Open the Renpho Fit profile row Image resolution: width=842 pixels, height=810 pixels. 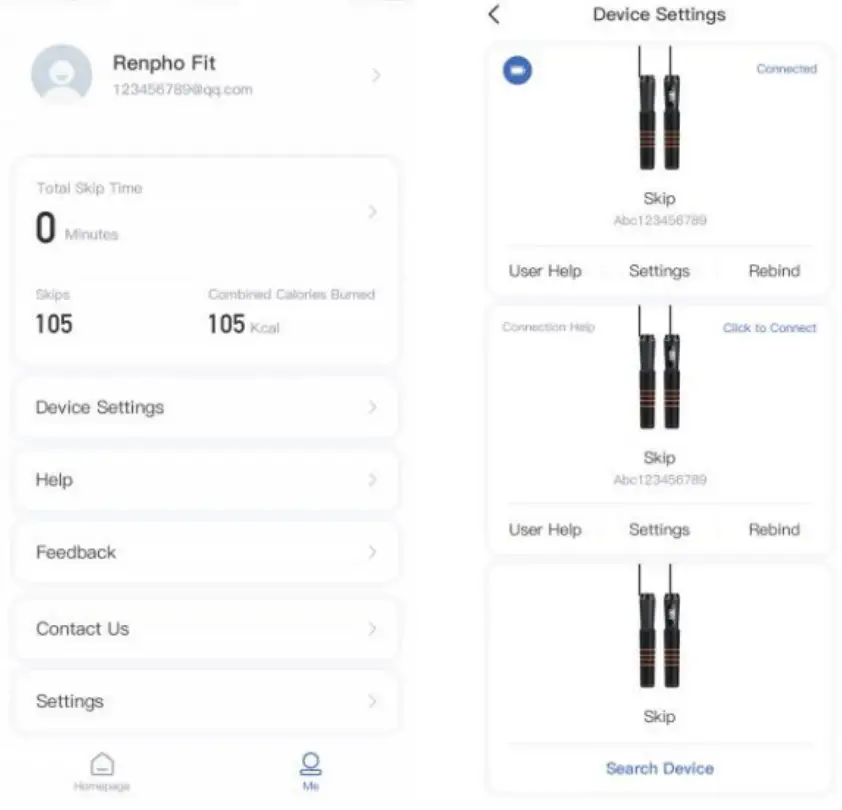205,75
